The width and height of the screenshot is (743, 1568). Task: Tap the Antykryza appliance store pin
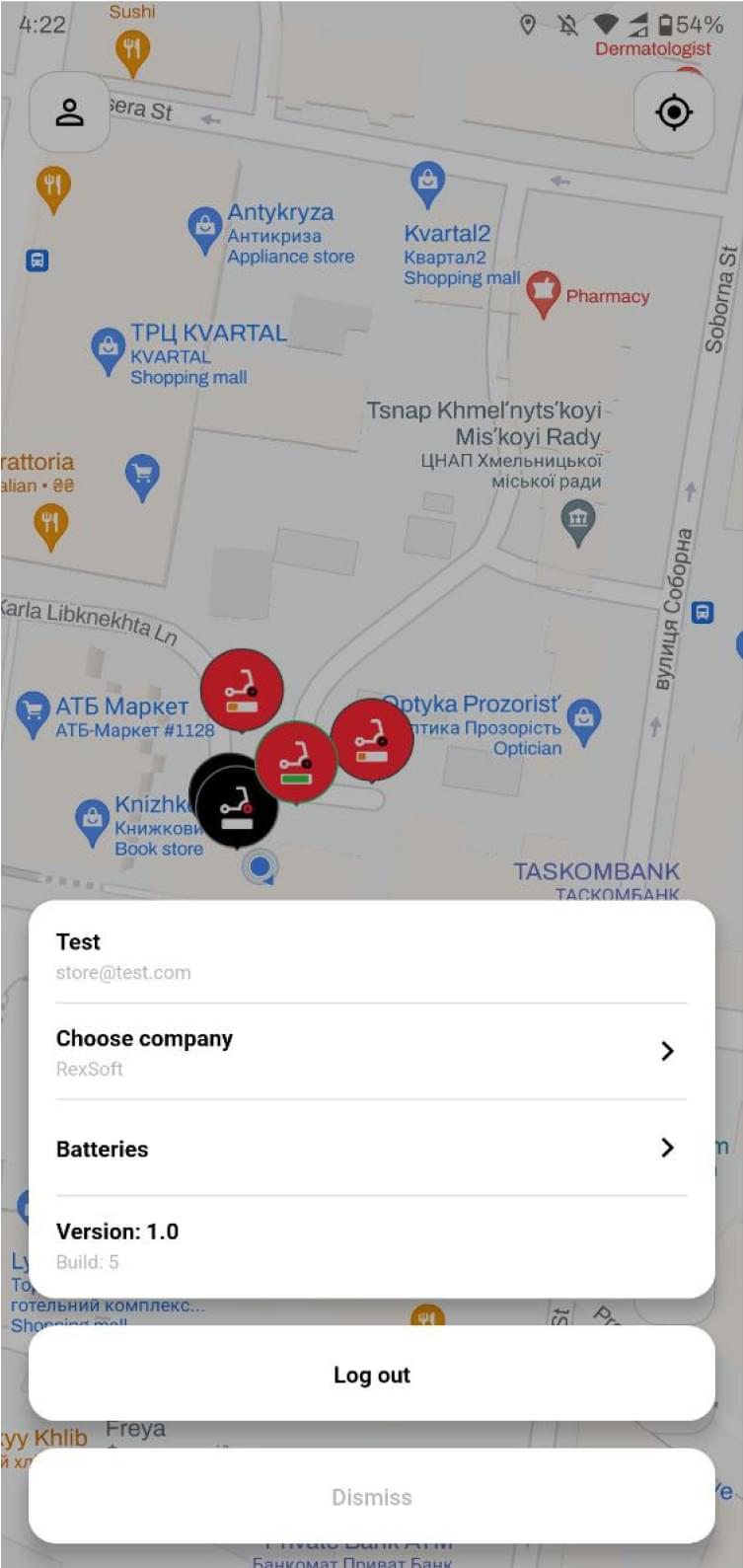tap(203, 224)
